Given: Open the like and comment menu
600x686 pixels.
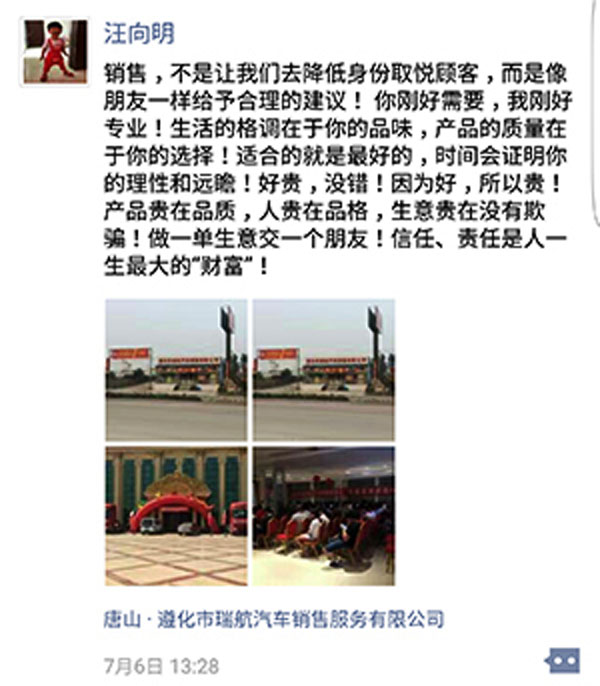Looking at the screenshot, I should tap(561, 661).
